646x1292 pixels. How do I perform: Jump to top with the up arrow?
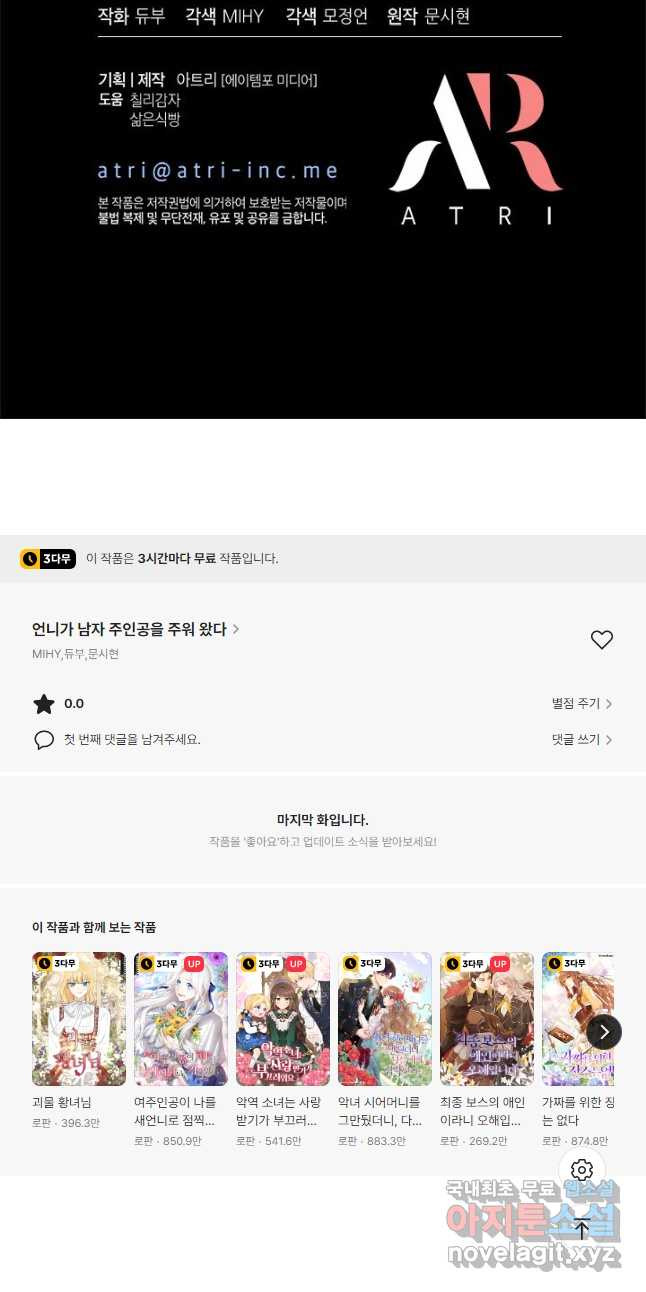582,1229
